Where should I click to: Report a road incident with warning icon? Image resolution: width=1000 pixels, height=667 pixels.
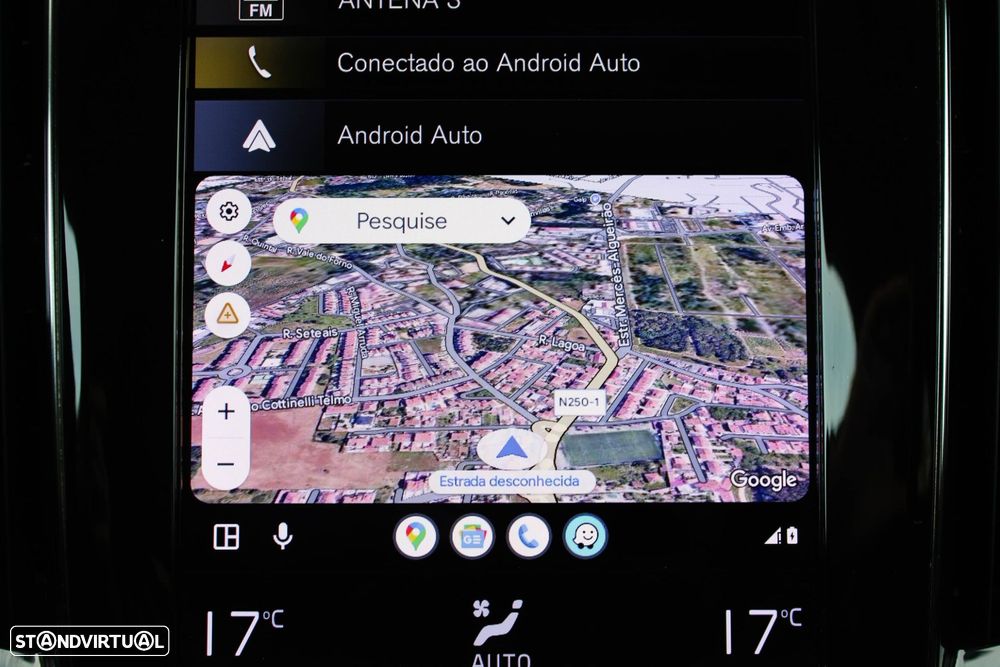tap(228, 315)
